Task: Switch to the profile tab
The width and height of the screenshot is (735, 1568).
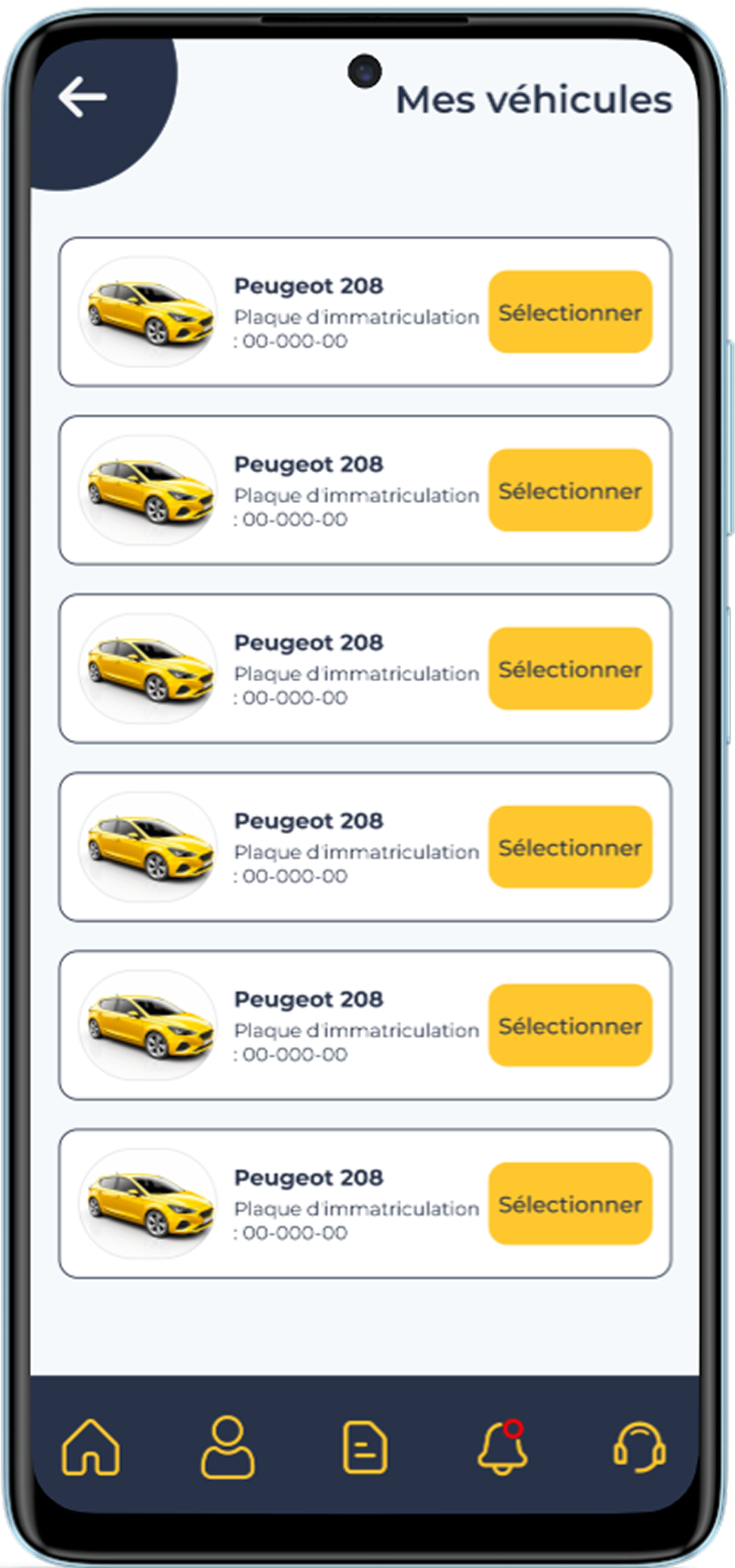Action: [228, 1447]
